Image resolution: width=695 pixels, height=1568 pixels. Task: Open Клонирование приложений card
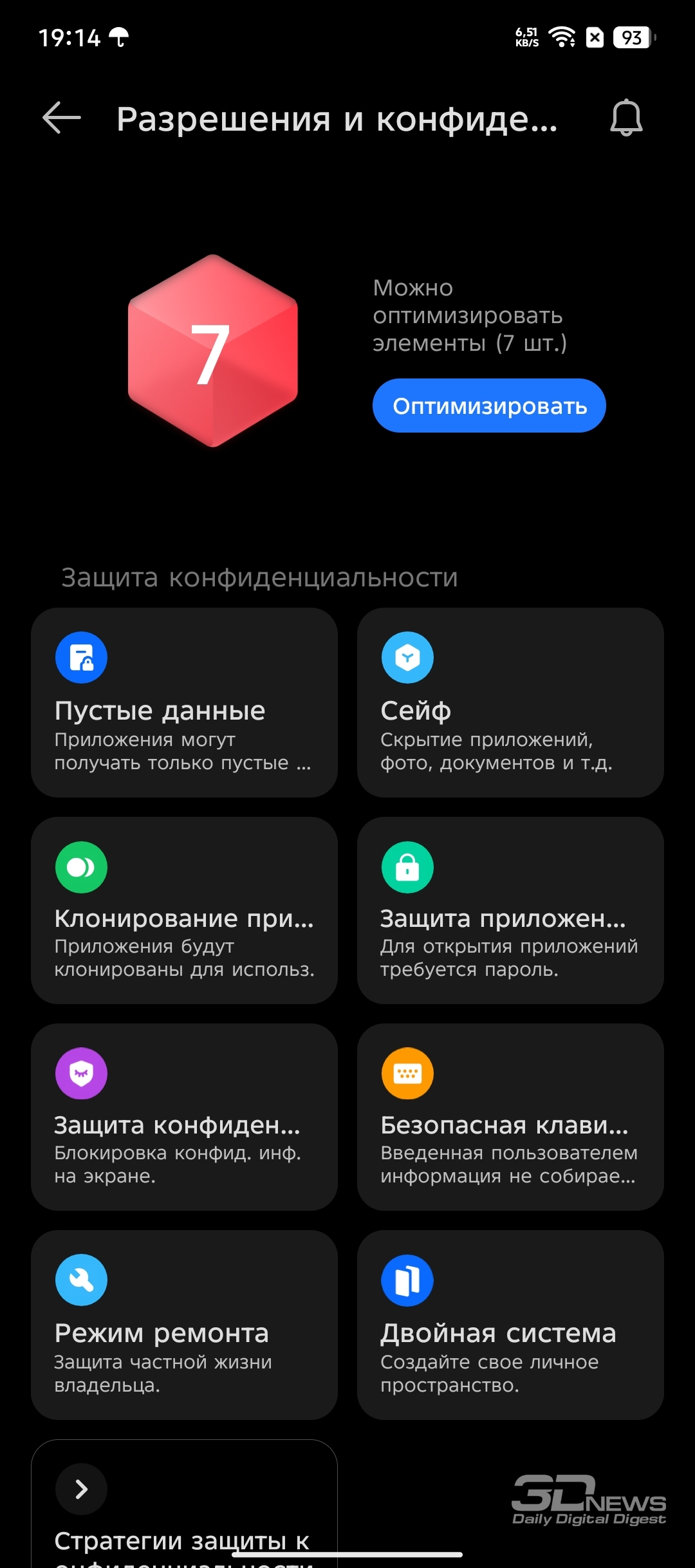click(184, 910)
